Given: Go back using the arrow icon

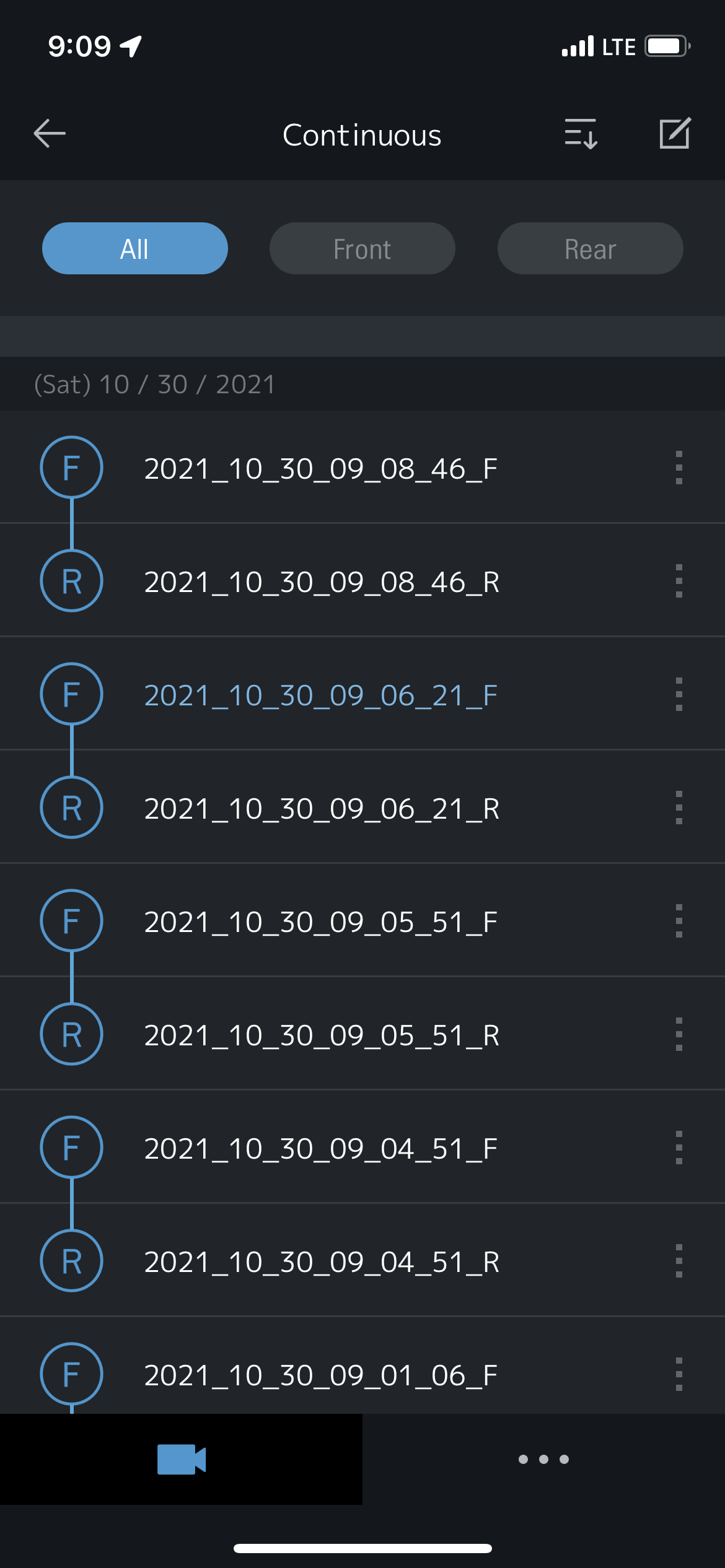Looking at the screenshot, I should click(50, 134).
